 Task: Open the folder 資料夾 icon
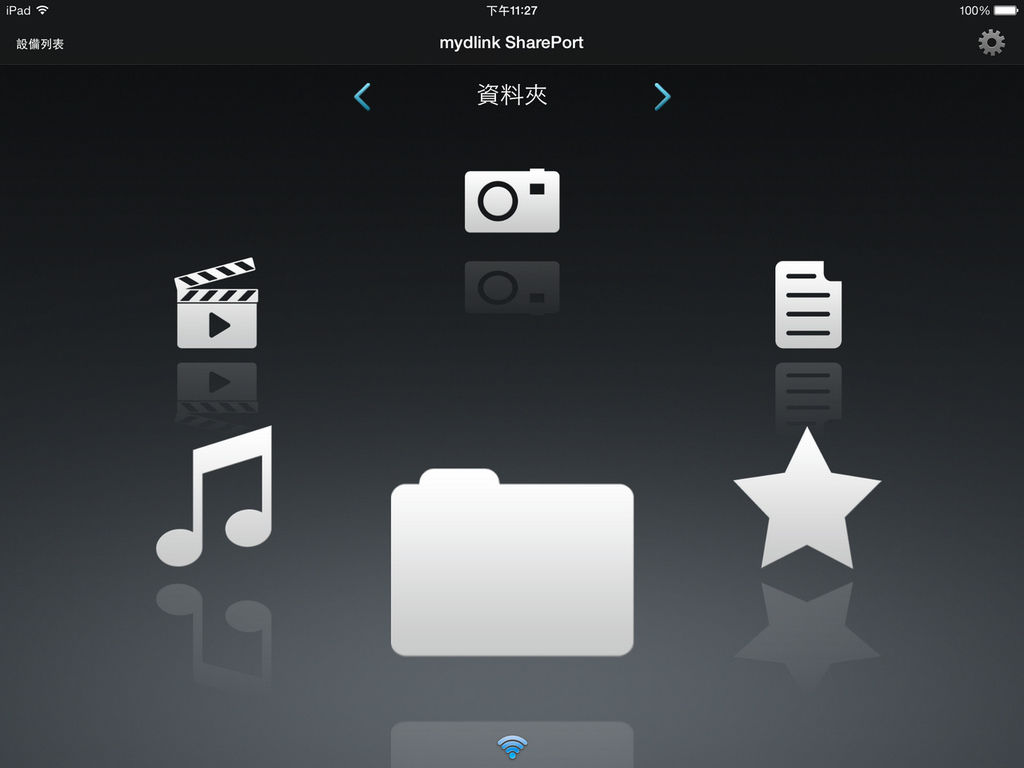coord(512,563)
